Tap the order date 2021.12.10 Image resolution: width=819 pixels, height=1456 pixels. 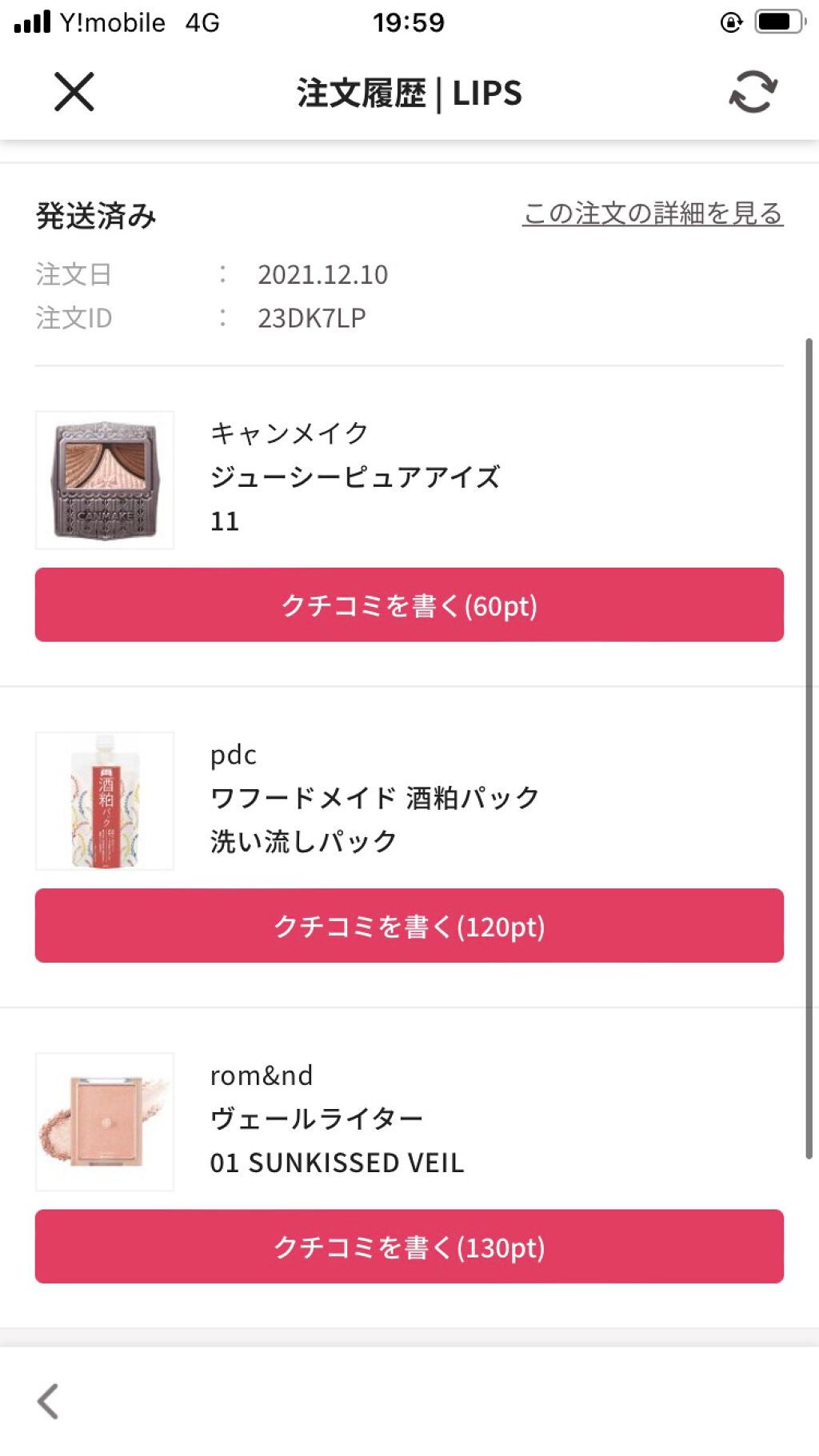(x=323, y=274)
